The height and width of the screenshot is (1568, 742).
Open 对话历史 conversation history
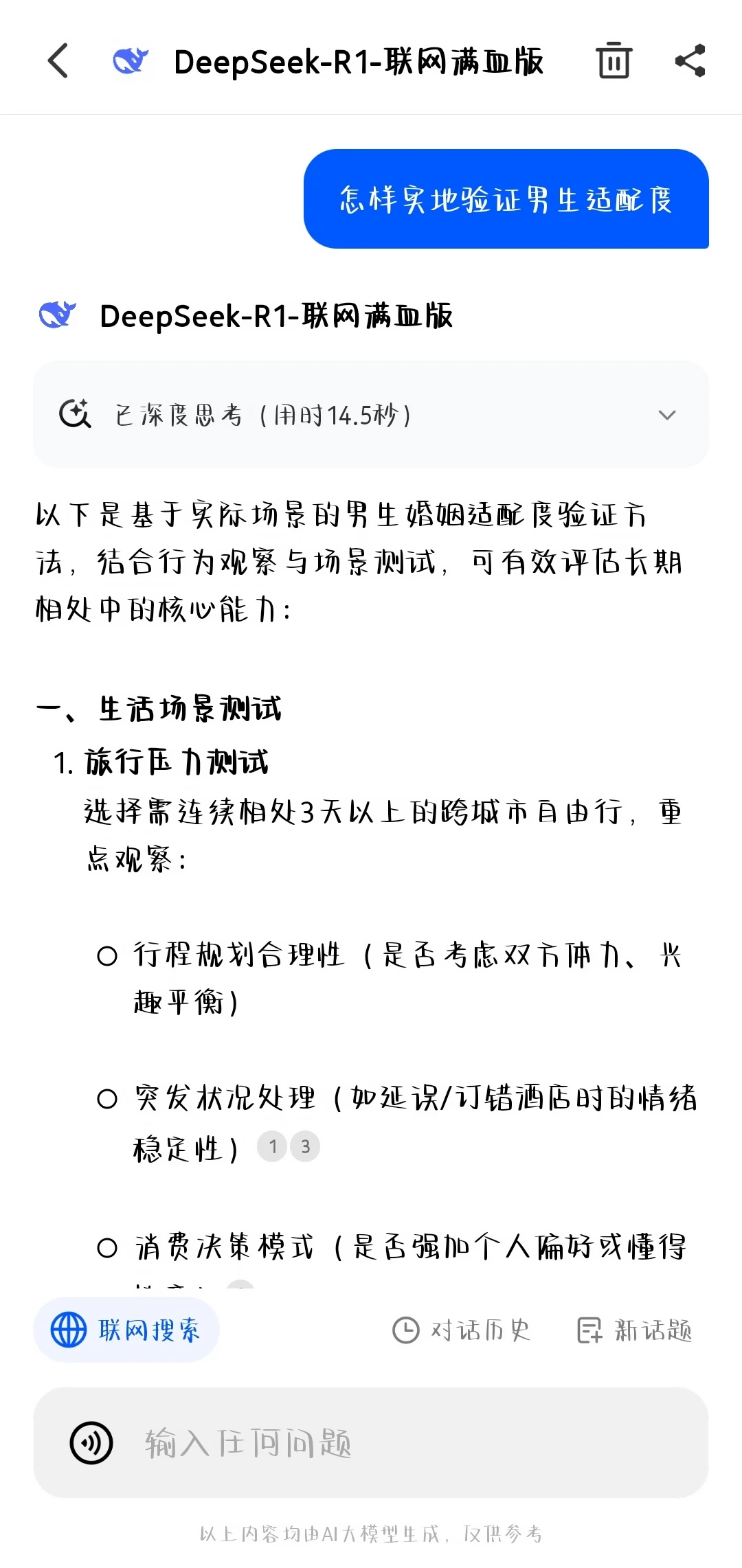pos(462,1330)
